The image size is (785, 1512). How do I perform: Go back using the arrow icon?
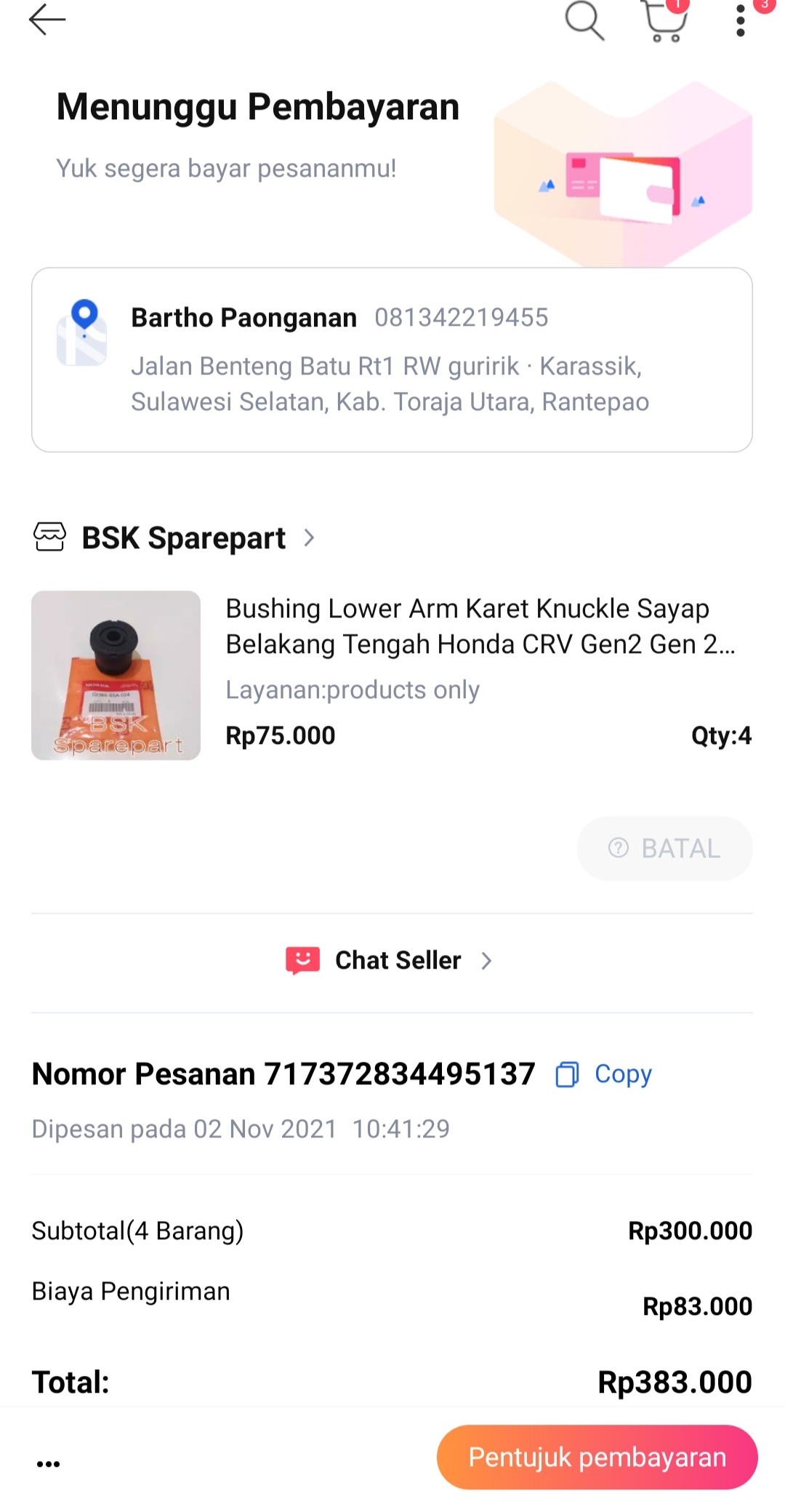coord(47,20)
